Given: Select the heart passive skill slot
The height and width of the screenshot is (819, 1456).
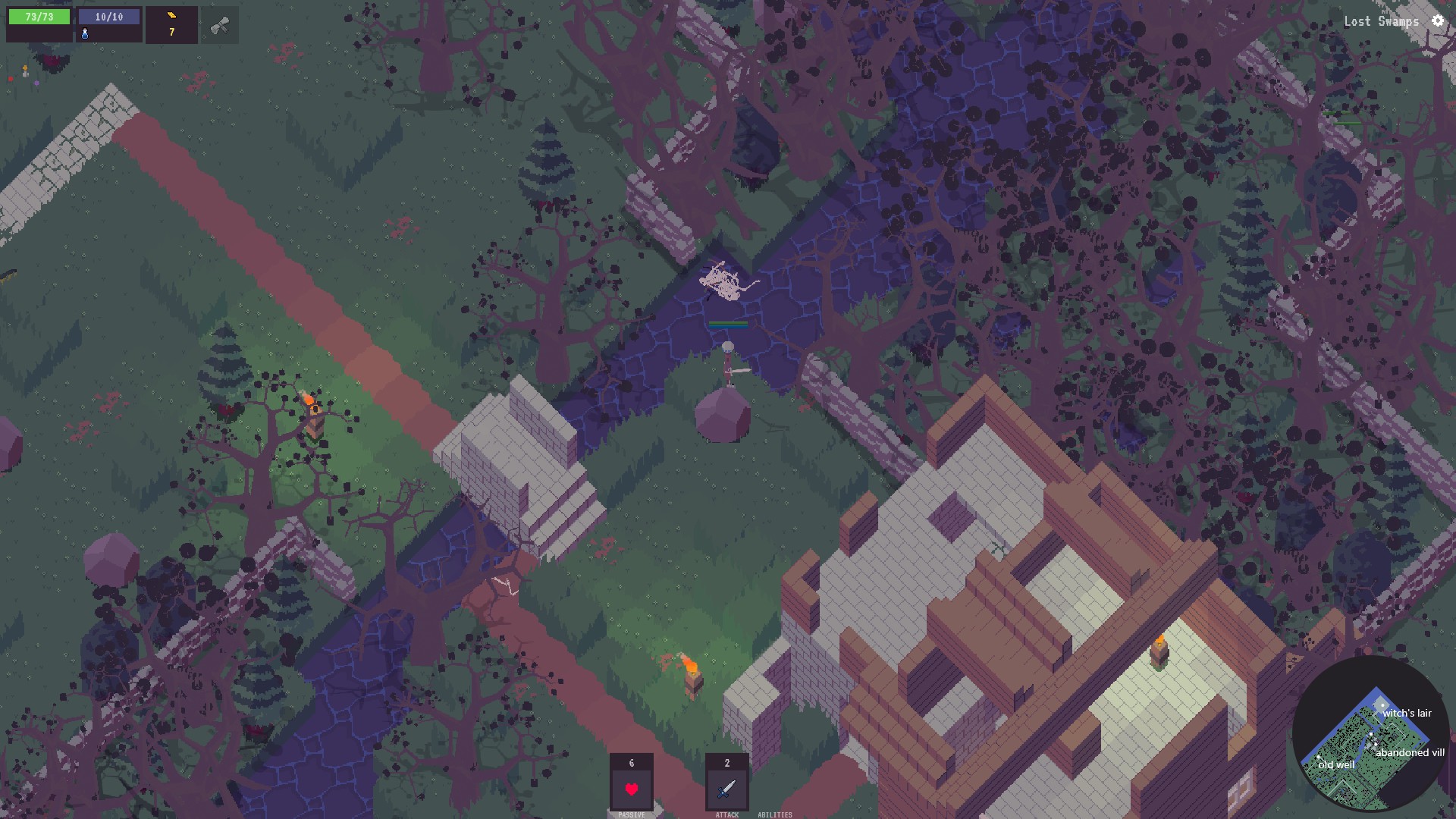Looking at the screenshot, I should pos(632,789).
